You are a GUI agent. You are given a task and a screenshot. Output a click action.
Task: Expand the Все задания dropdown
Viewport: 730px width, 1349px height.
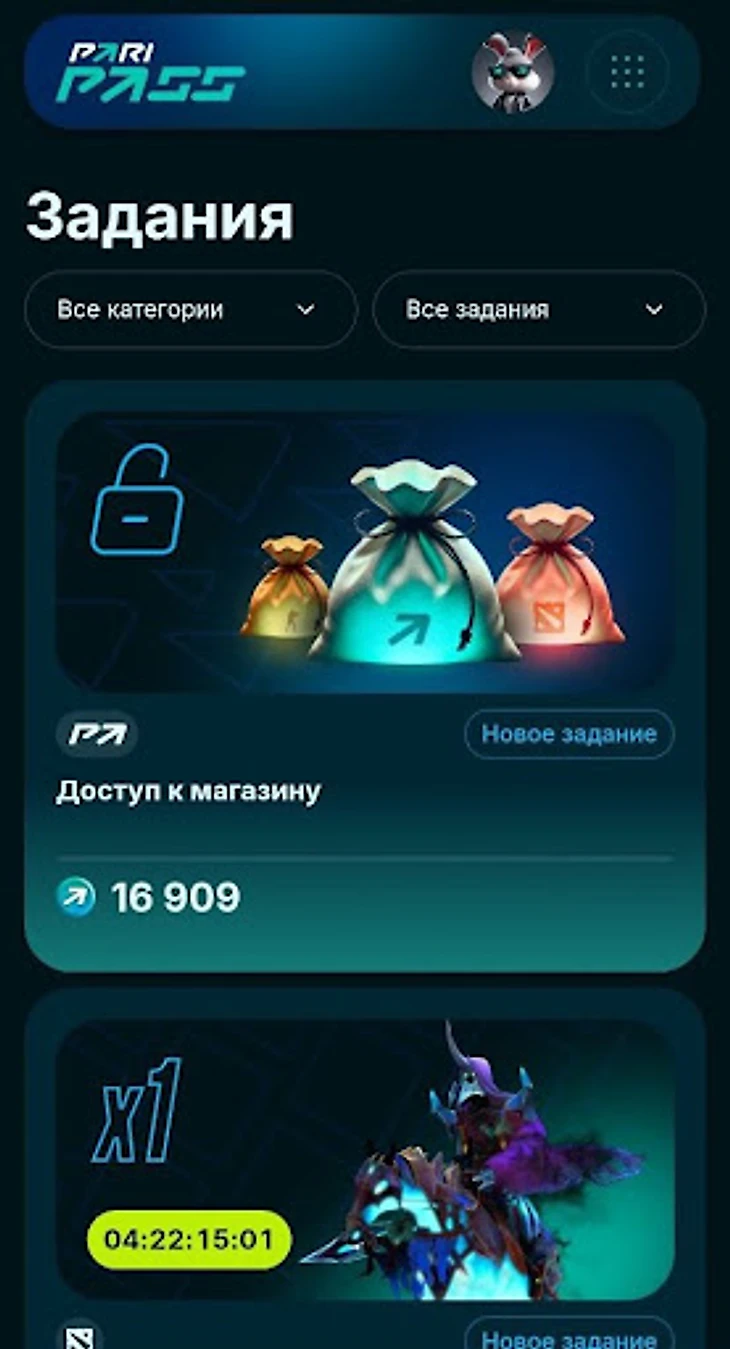pyautogui.click(x=538, y=310)
